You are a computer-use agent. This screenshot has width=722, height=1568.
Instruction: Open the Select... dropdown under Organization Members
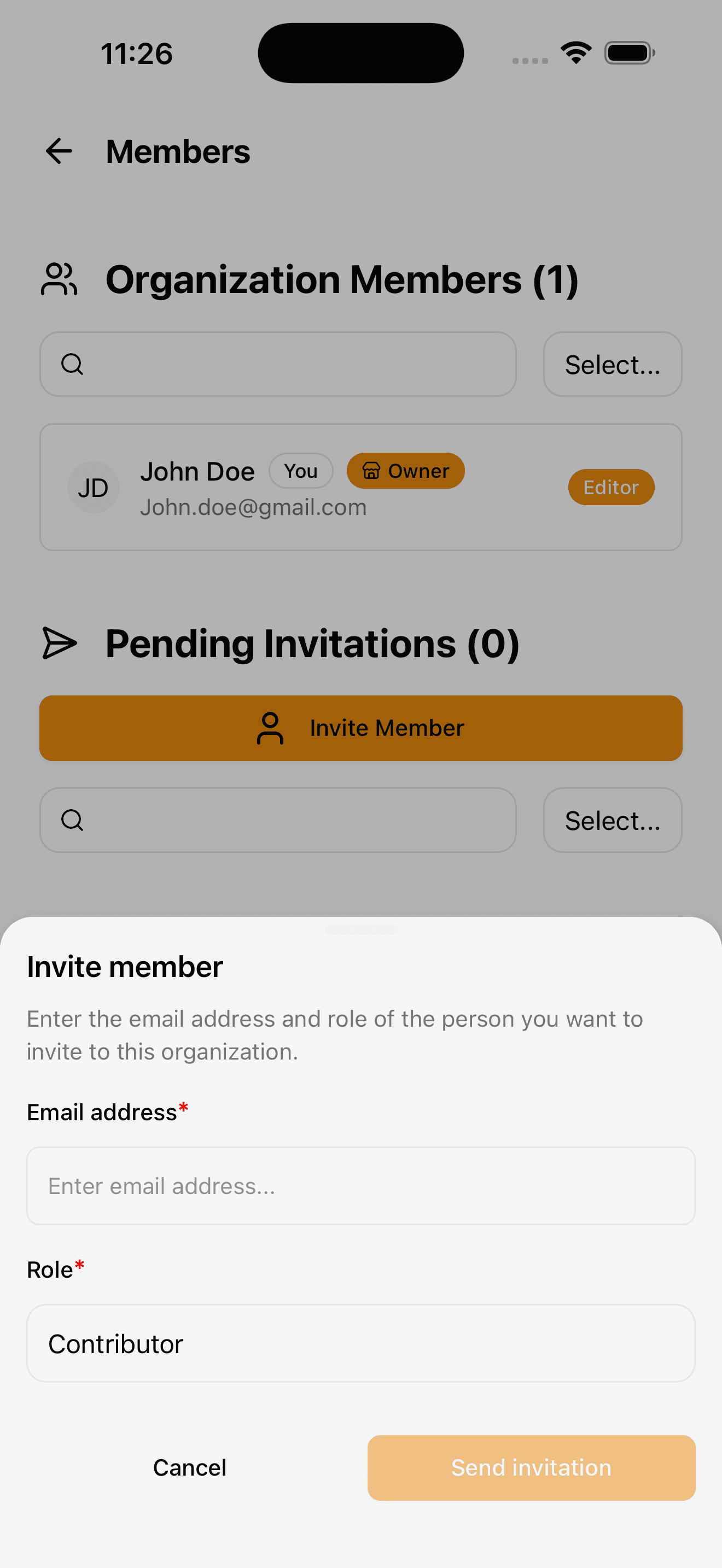point(613,364)
